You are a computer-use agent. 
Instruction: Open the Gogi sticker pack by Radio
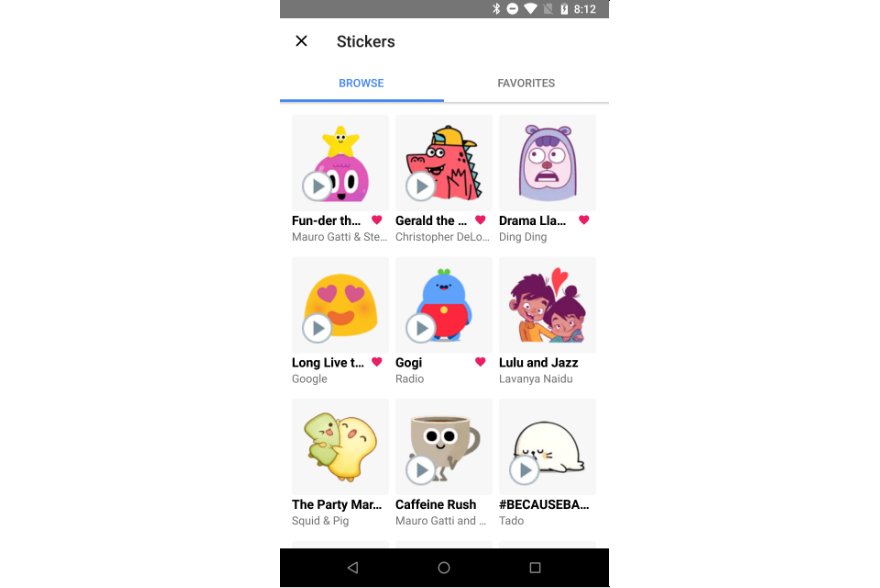pos(444,305)
